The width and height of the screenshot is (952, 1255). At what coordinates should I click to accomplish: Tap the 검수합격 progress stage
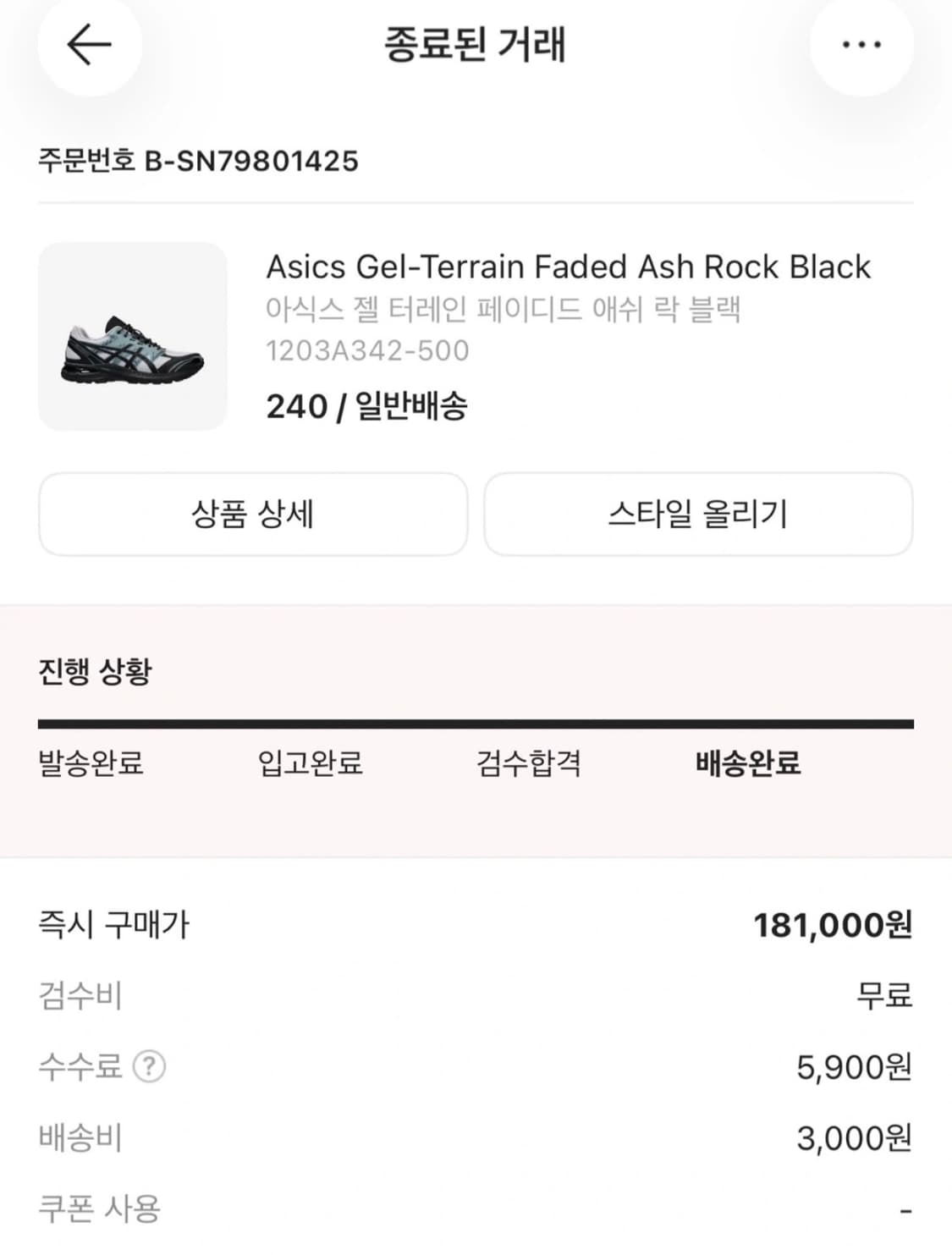pos(528,765)
